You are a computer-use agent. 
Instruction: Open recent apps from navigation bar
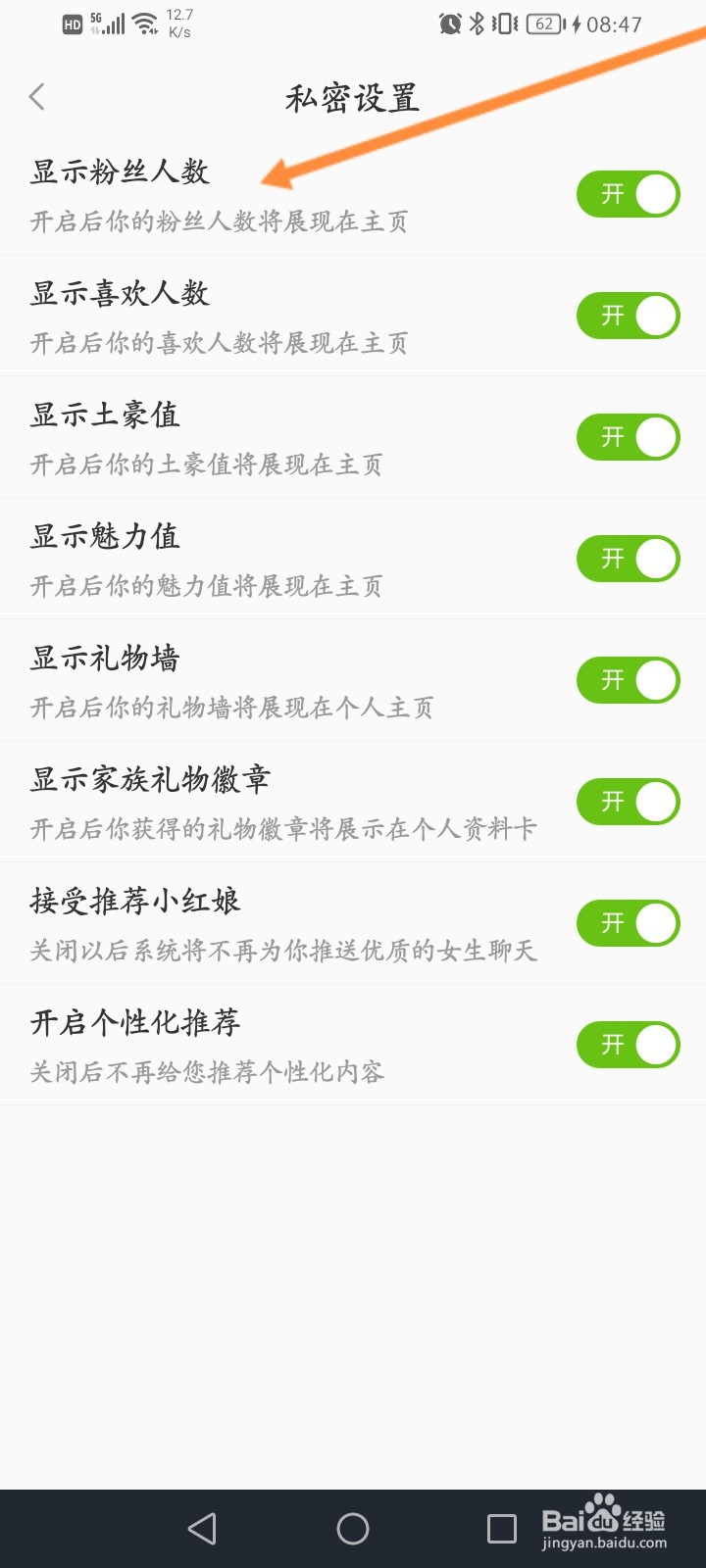(502, 1529)
